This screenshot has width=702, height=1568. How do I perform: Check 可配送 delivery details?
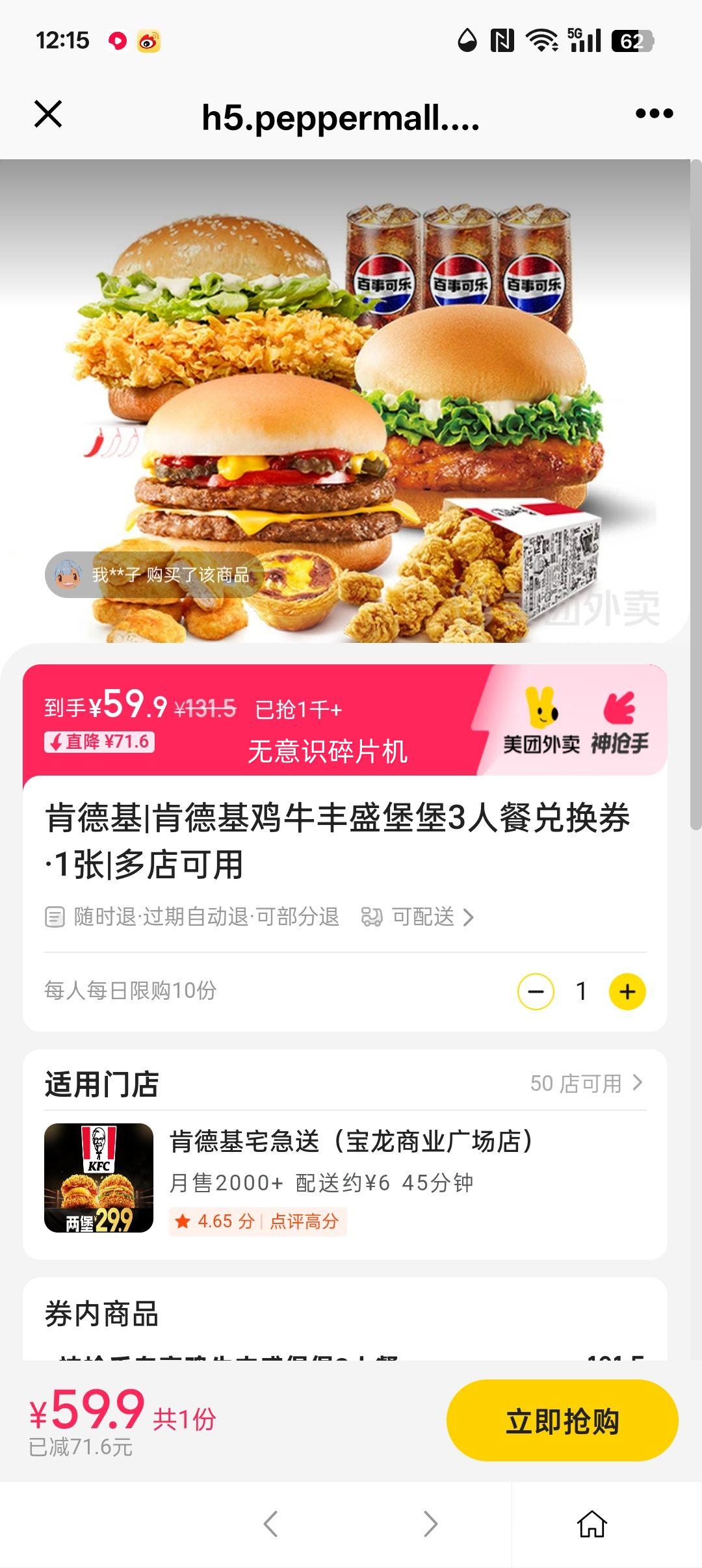click(x=419, y=917)
